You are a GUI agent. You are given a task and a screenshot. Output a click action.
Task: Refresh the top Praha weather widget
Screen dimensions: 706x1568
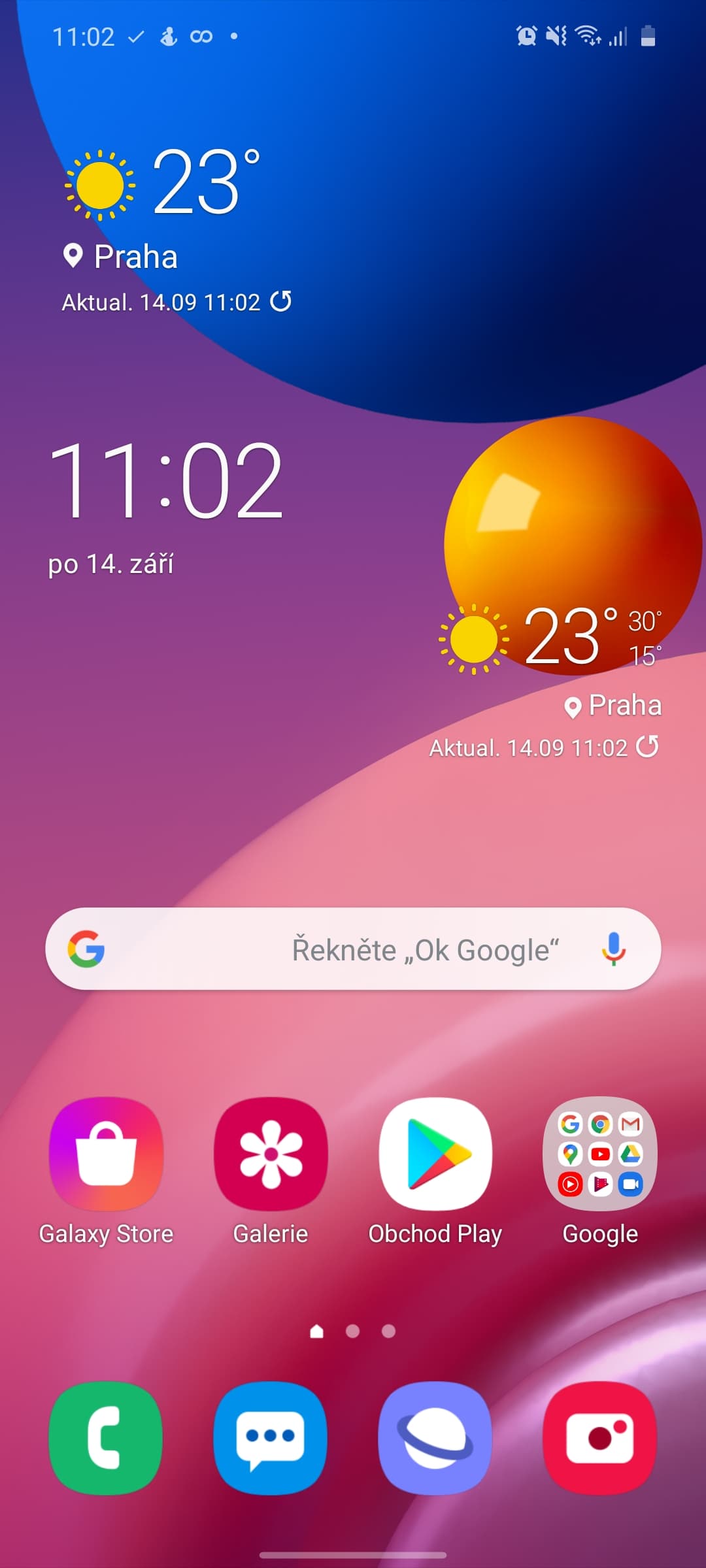point(281,301)
